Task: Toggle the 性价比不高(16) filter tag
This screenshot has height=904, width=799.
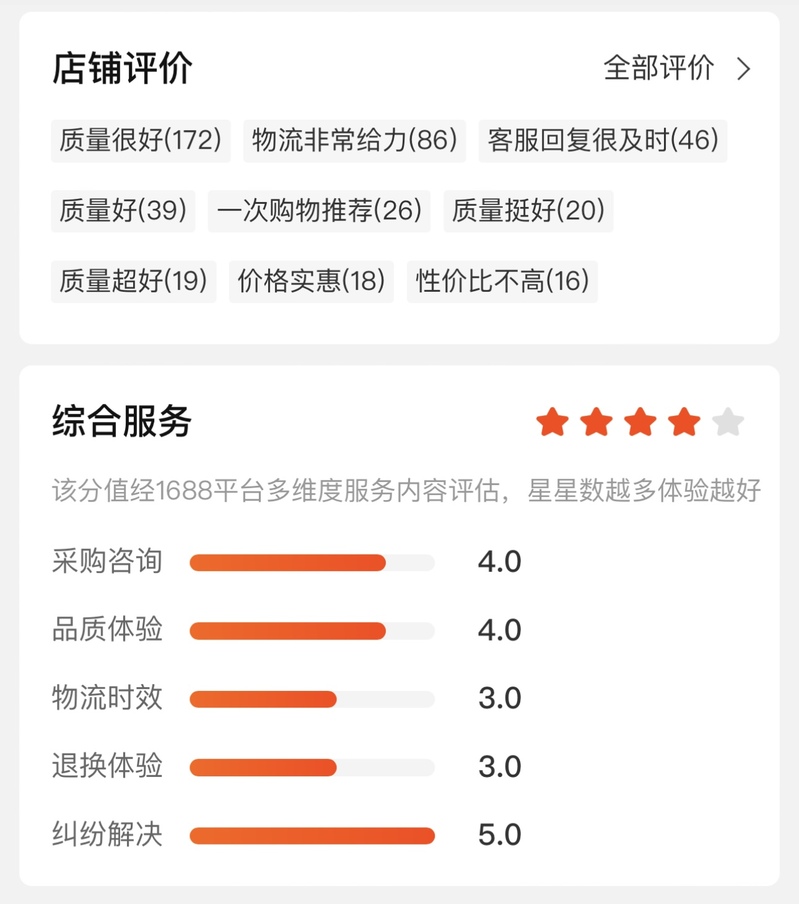Action: [x=499, y=282]
